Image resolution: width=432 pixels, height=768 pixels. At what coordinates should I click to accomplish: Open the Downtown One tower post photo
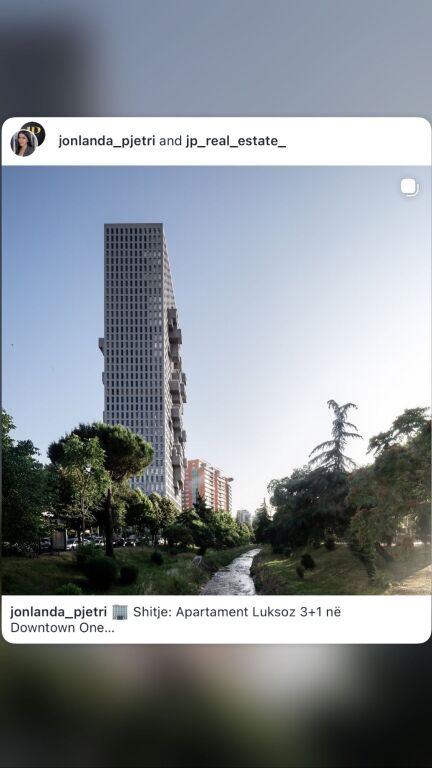pos(216,380)
